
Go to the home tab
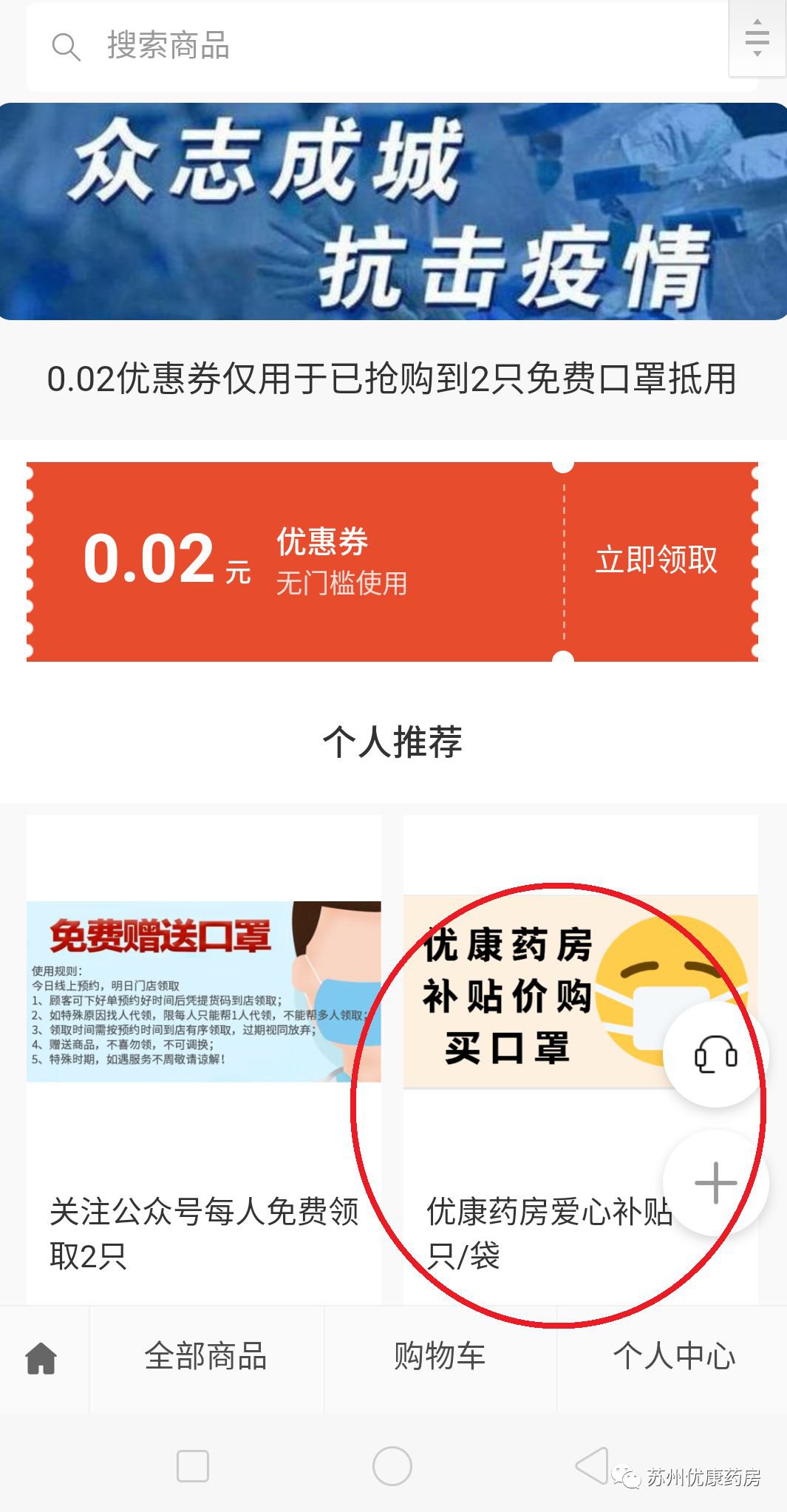pos(41,1358)
